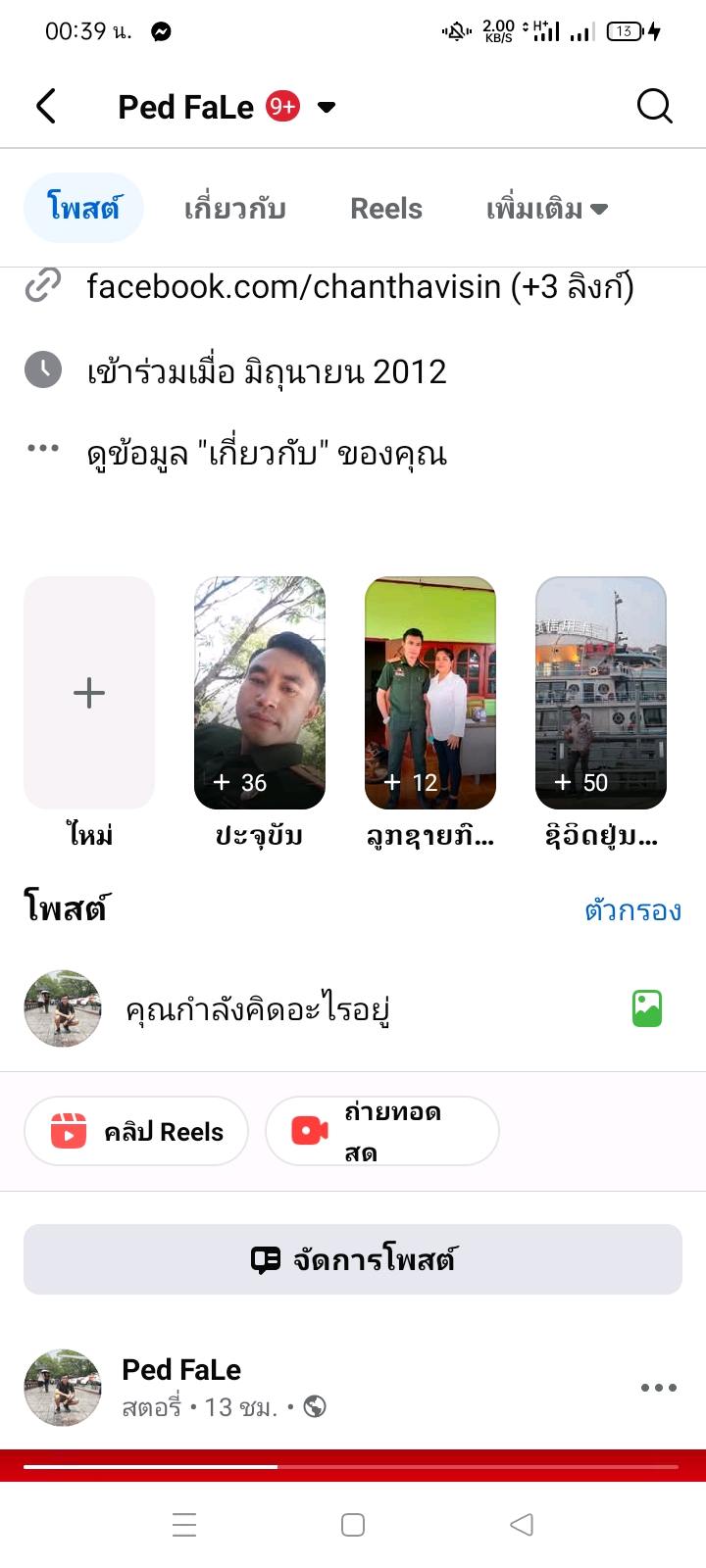This screenshot has height=1568, width=706.
Task: Open the three-dot menu on Ped FaLe's post
Action: tap(658, 1388)
